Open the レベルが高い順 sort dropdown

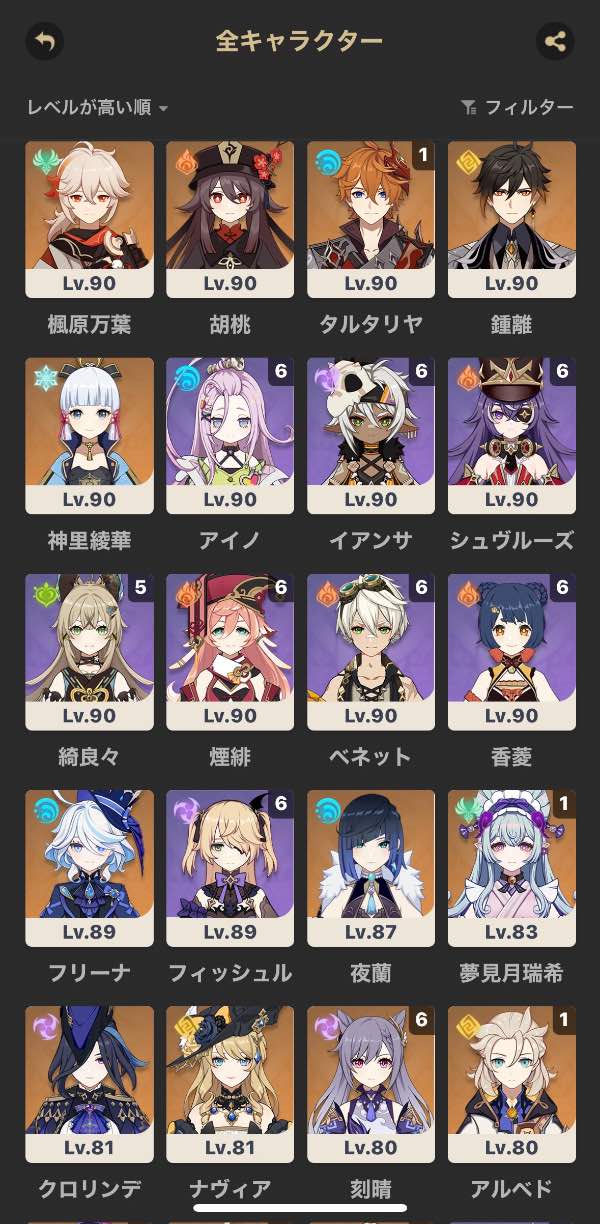pos(97,108)
